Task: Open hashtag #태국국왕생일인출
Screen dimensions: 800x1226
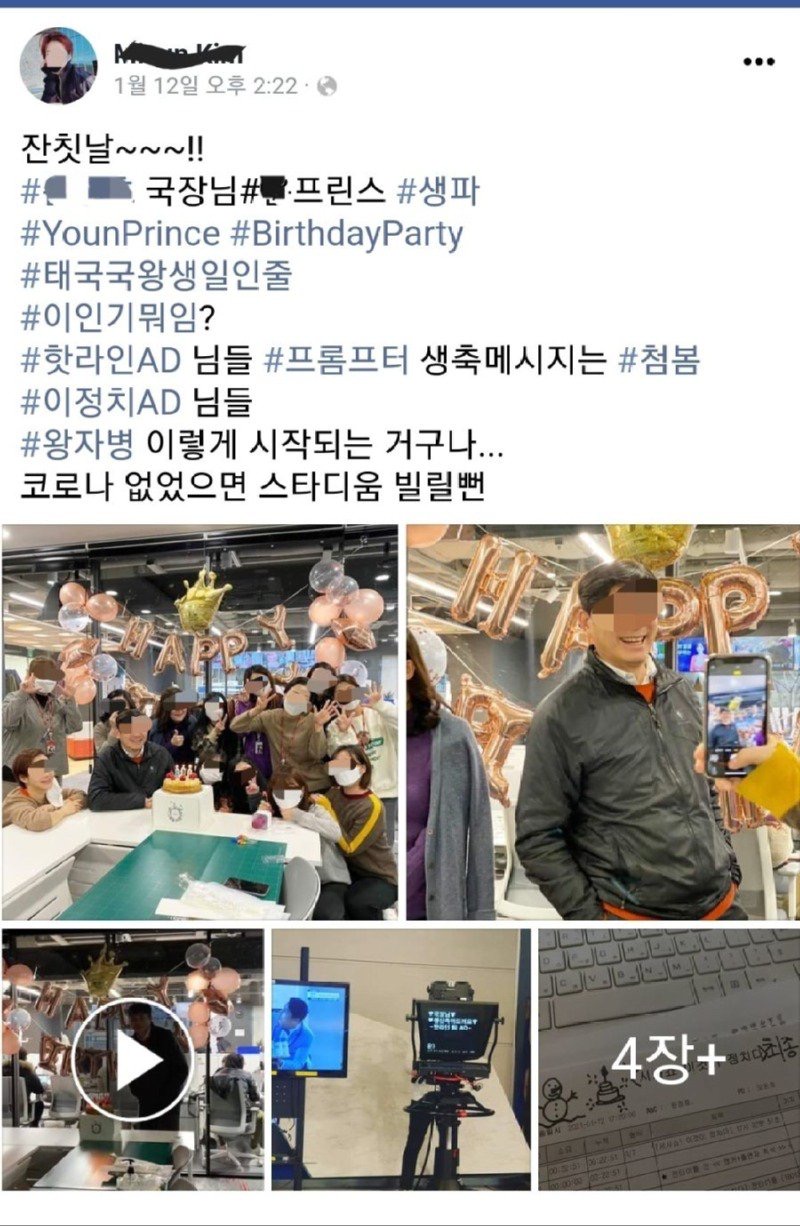Action: (156, 276)
